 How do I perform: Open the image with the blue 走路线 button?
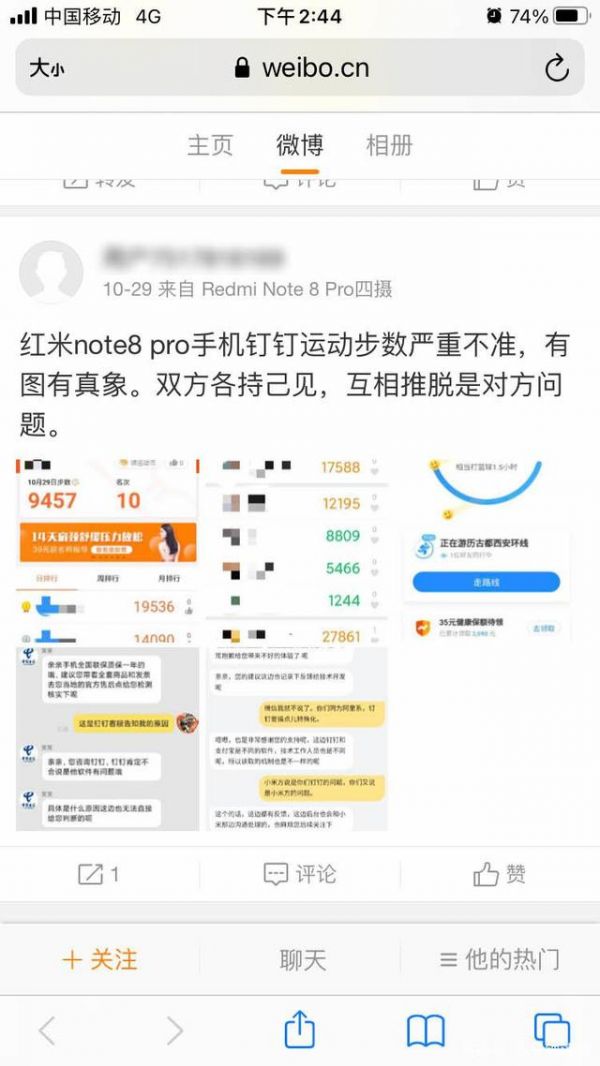(x=487, y=551)
